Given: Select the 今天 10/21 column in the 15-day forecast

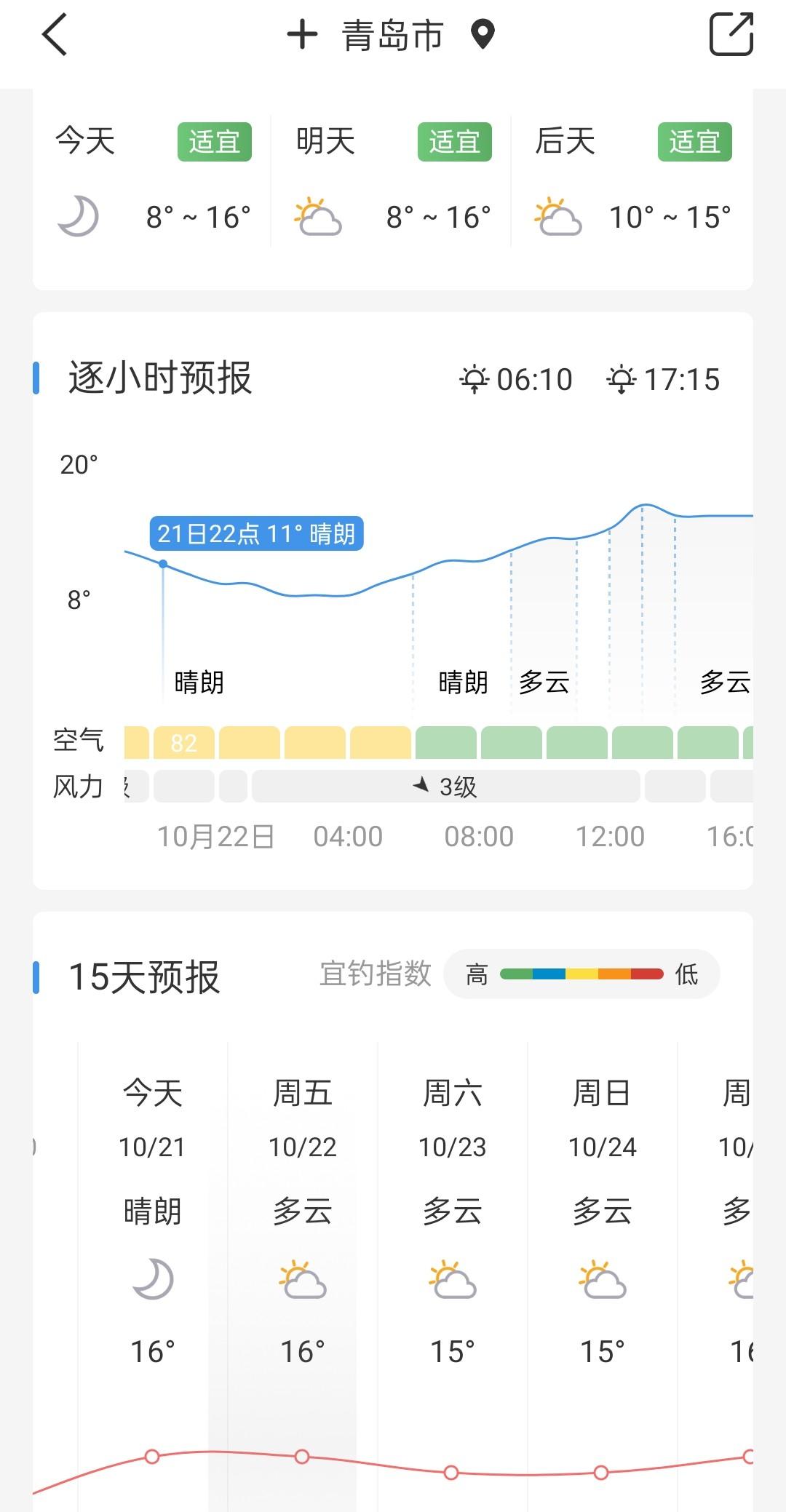Looking at the screenshot, I should (152, 1222).
